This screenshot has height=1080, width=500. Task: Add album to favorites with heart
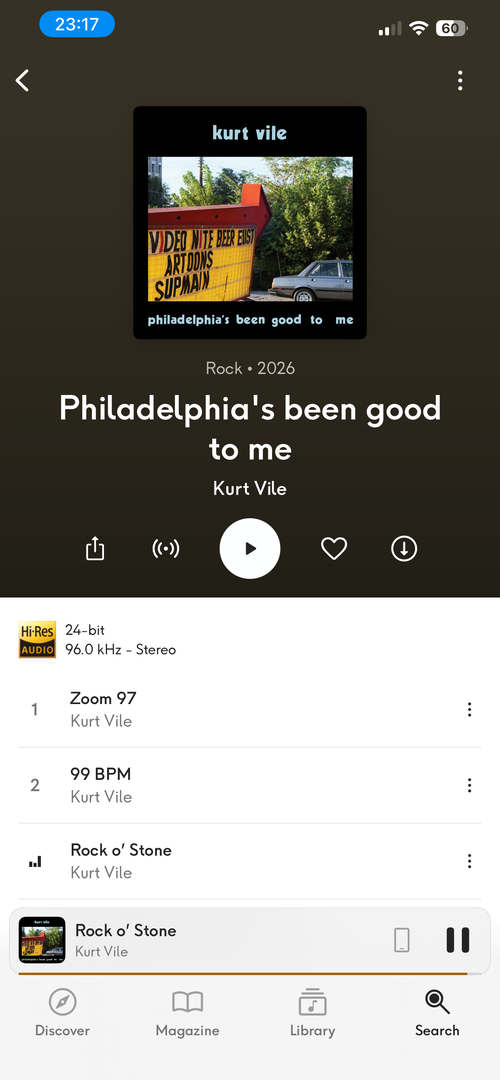coord(334,549)
